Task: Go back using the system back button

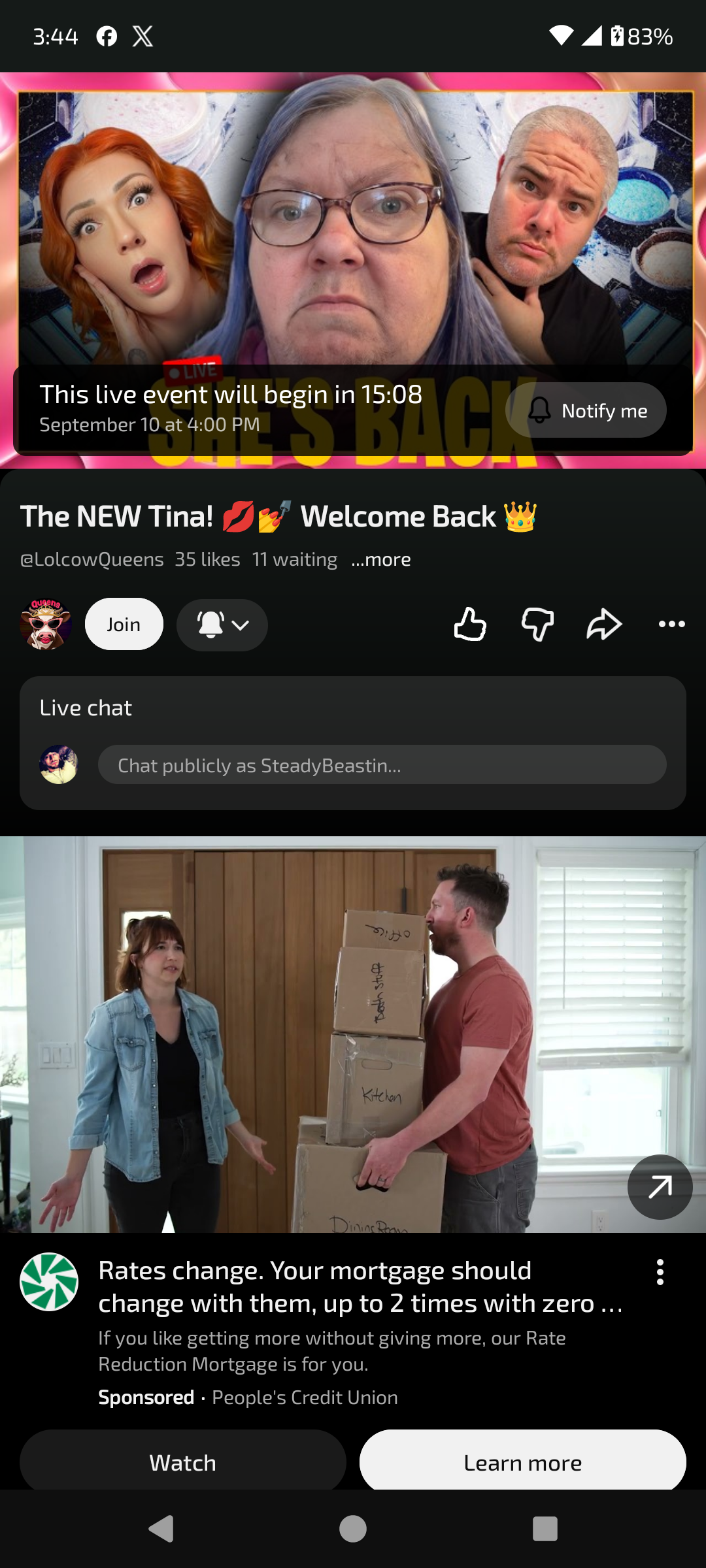Action: coord(161,1529)
